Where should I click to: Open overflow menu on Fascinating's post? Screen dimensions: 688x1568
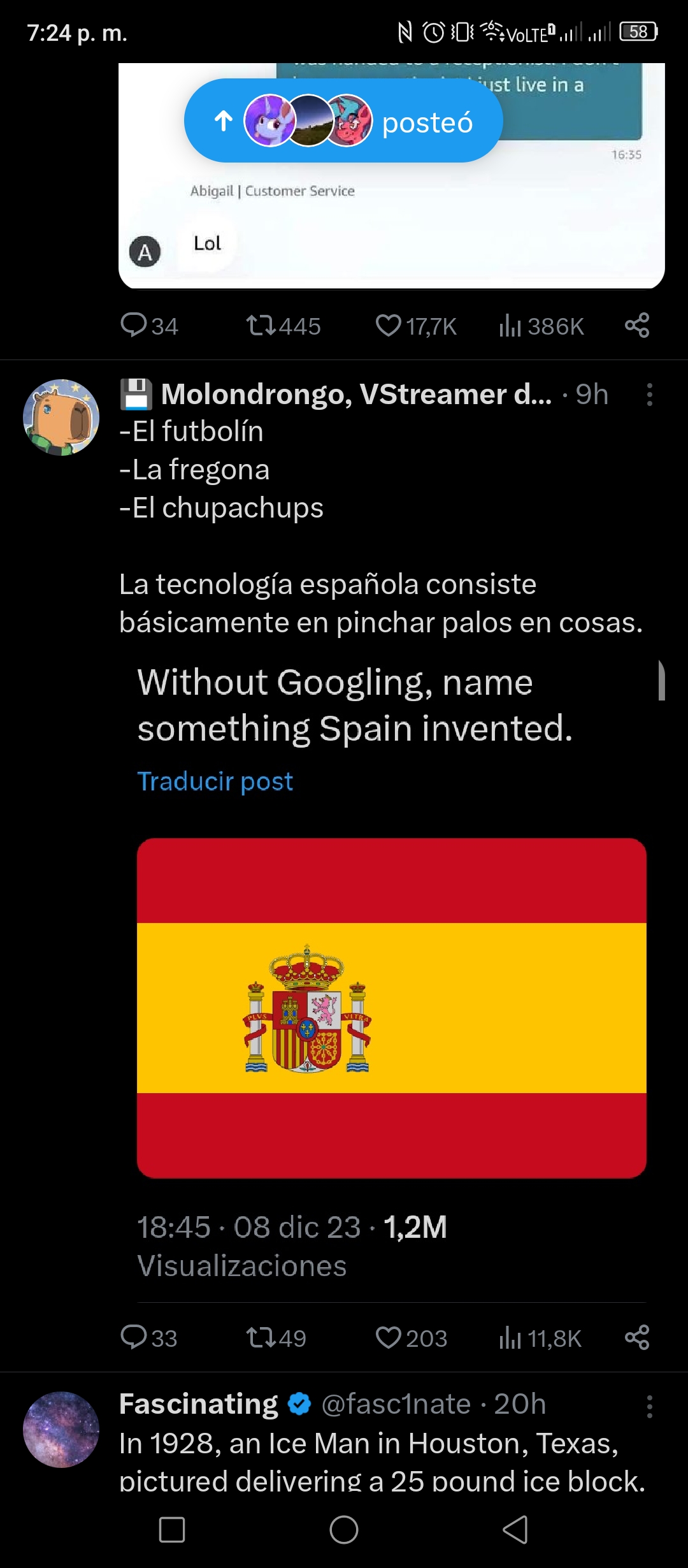coord(649,1407)
